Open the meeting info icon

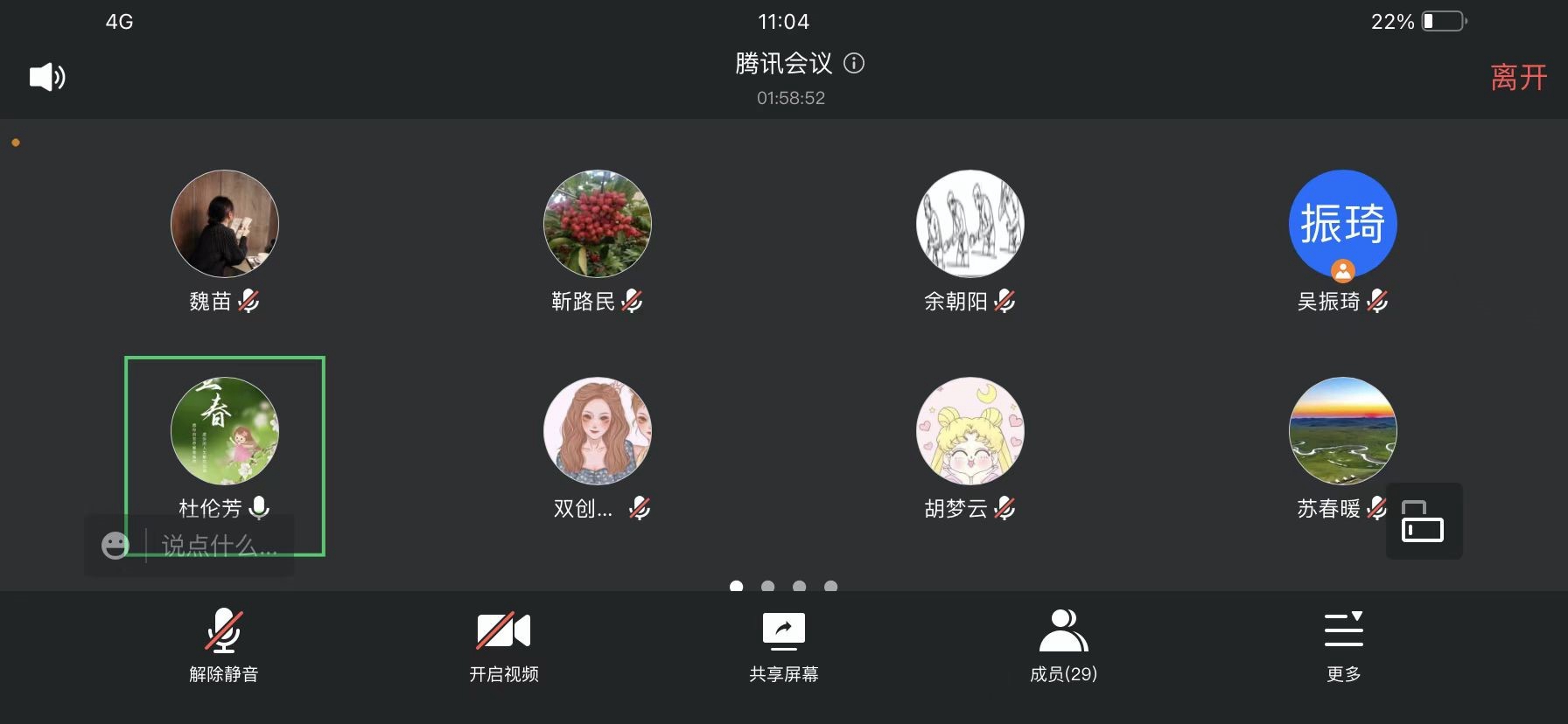coord(854,64)
